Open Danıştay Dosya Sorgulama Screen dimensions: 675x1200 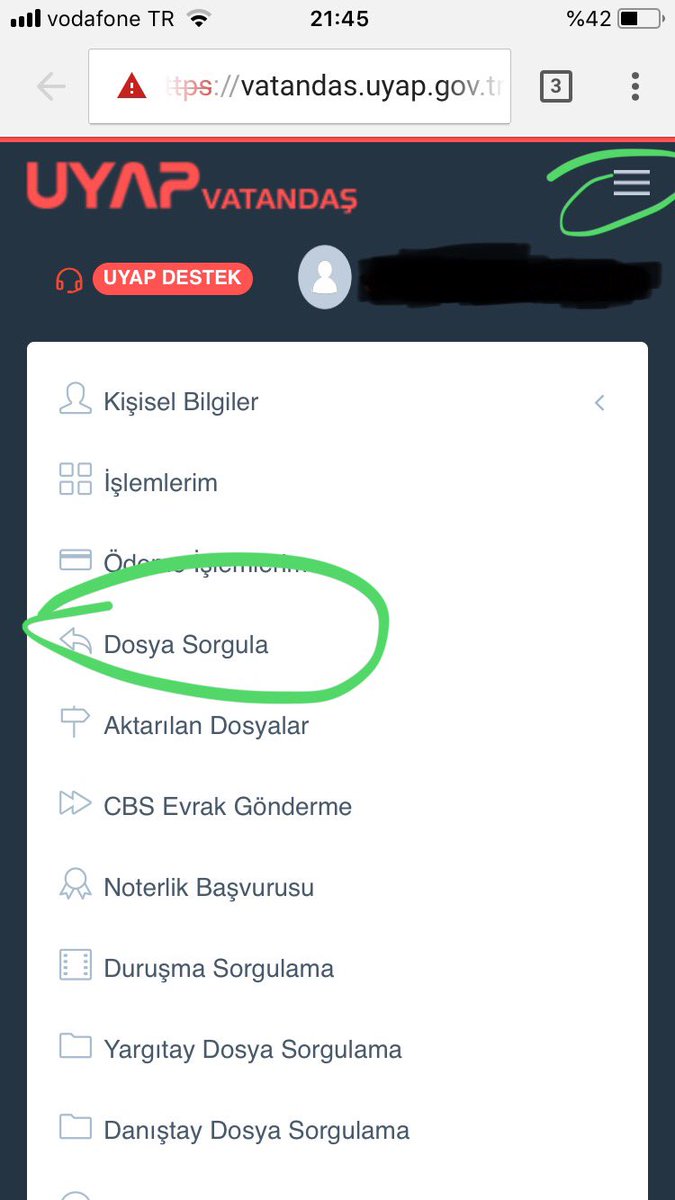[256, 1131]
